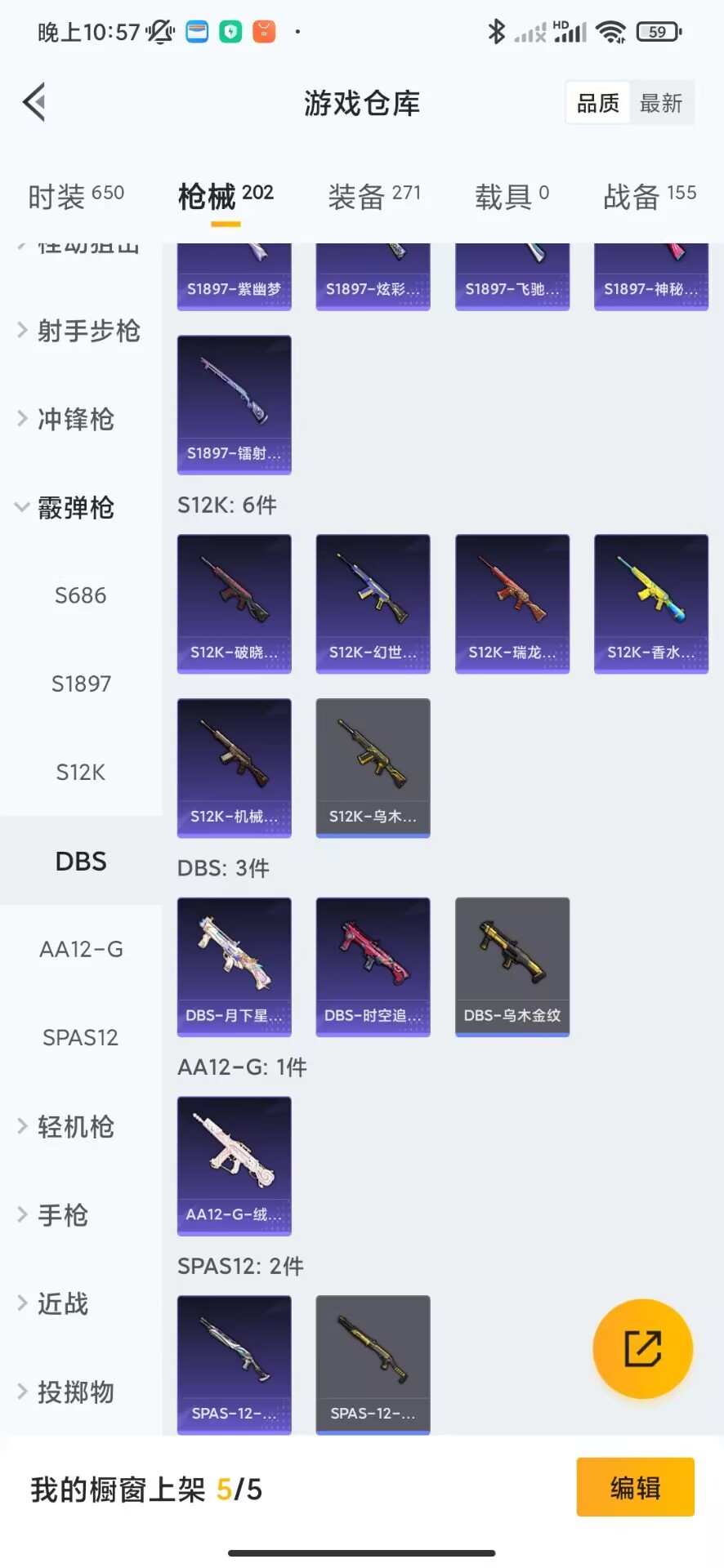Expand the 冲锋枪 category
724x1568 pixels.
coord(75,419)
